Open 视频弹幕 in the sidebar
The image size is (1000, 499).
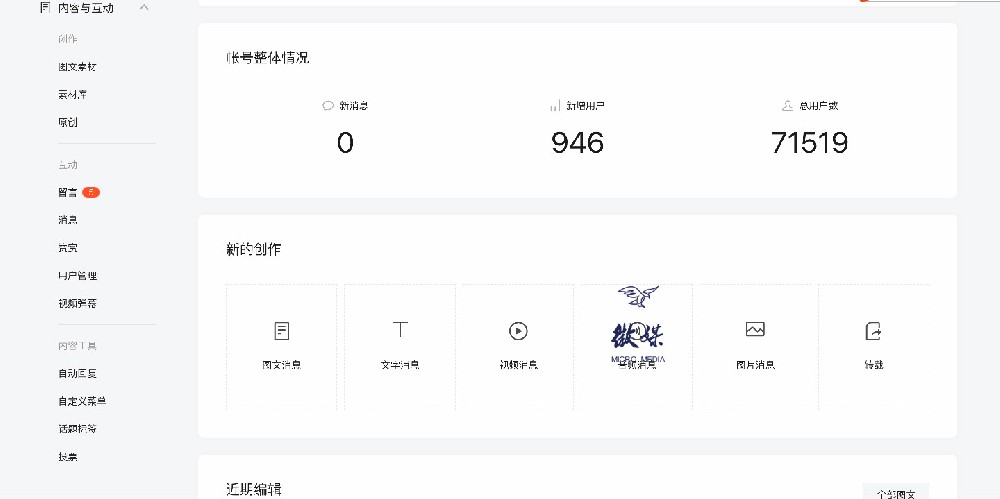pyautogui.click(x=77, y=304)
